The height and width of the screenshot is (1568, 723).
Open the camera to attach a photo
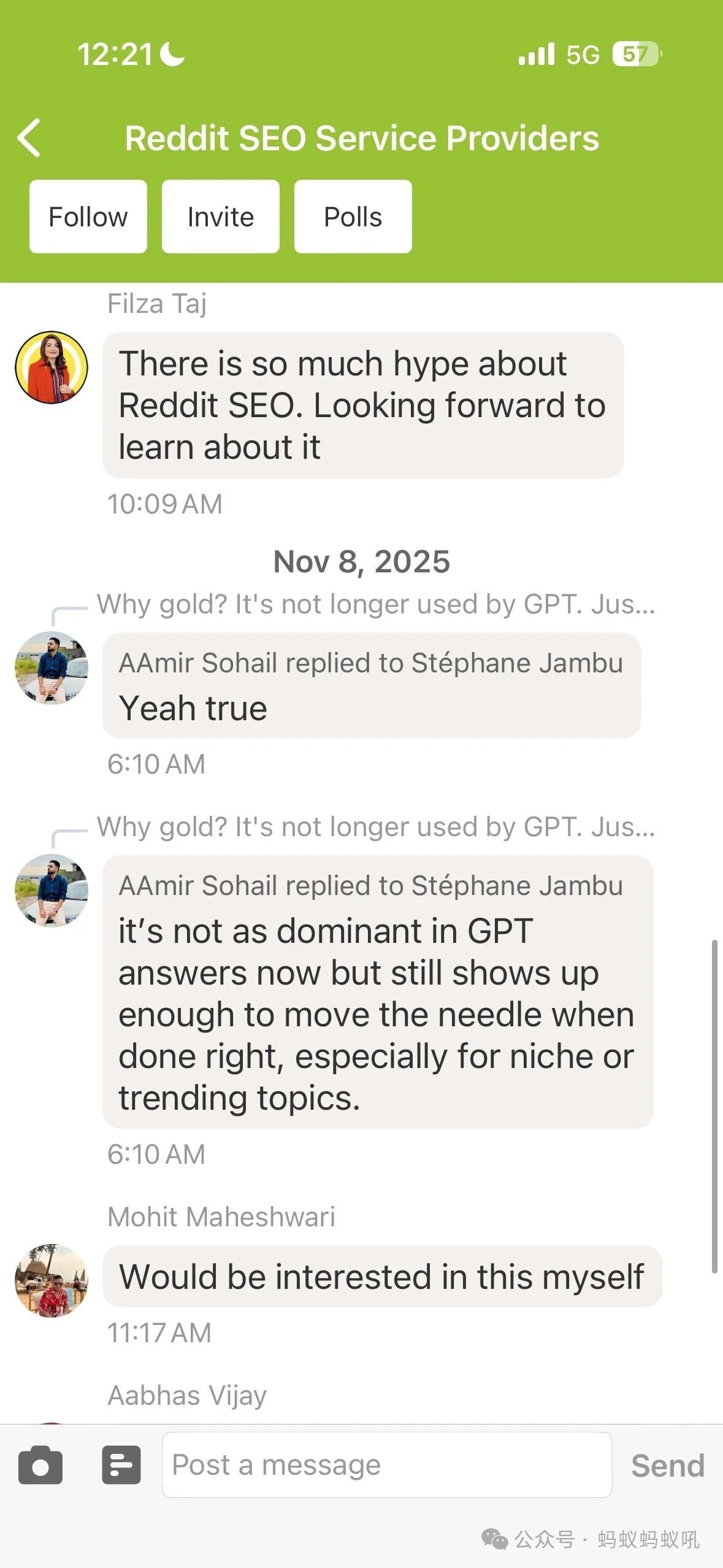[x=40, y=1465]
